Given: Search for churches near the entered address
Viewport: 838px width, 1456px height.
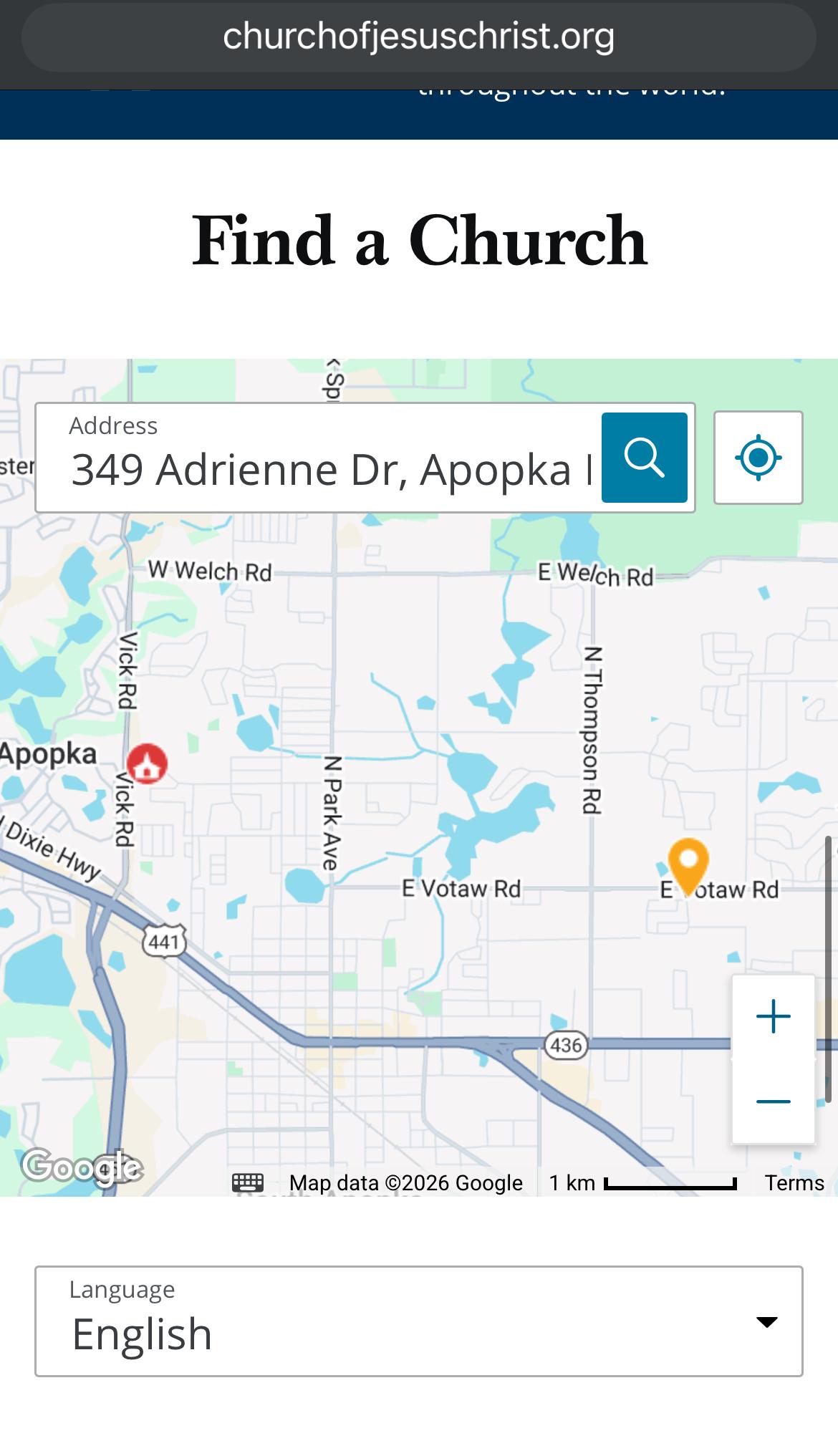Looking at the screenshot, I should 644,458.
